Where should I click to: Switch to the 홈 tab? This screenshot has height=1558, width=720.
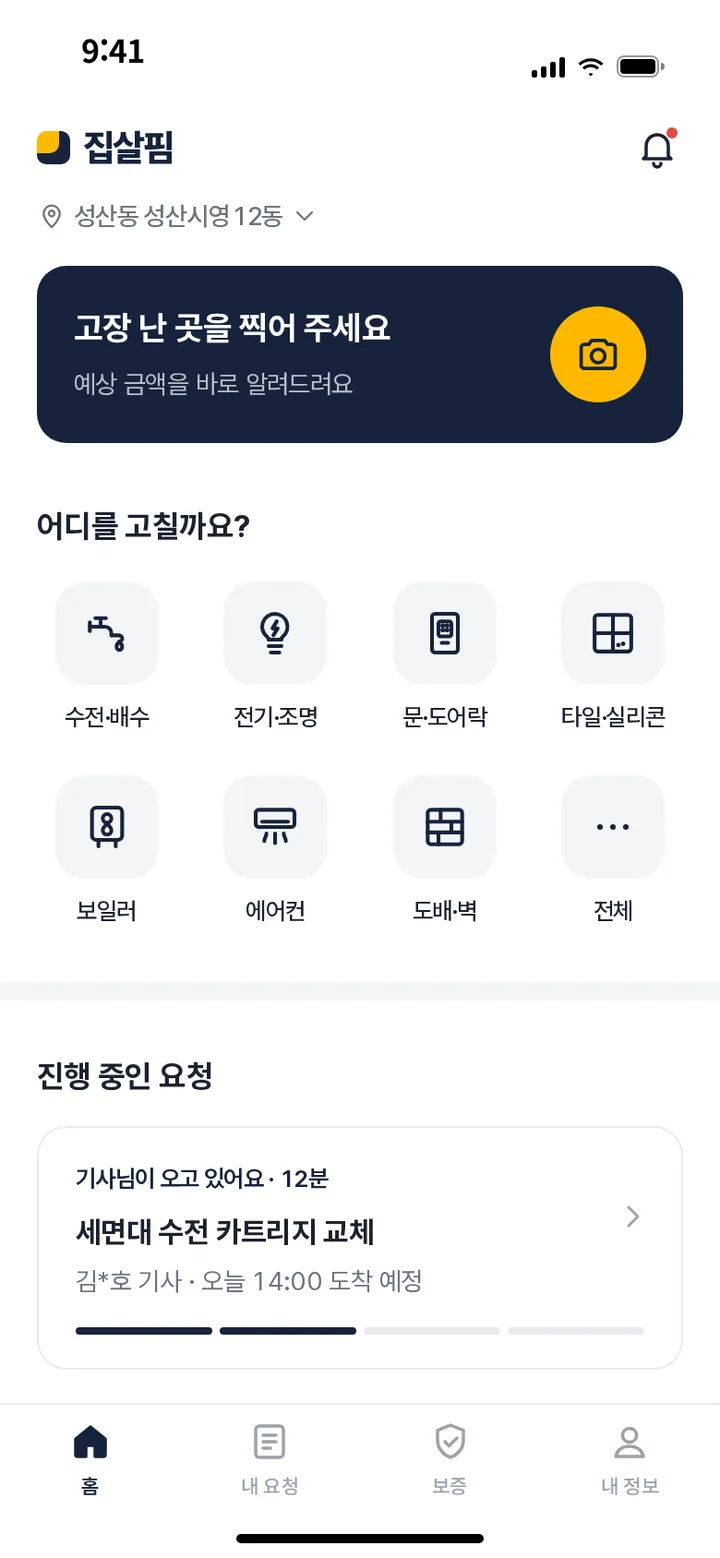[x=90, y=1459]
